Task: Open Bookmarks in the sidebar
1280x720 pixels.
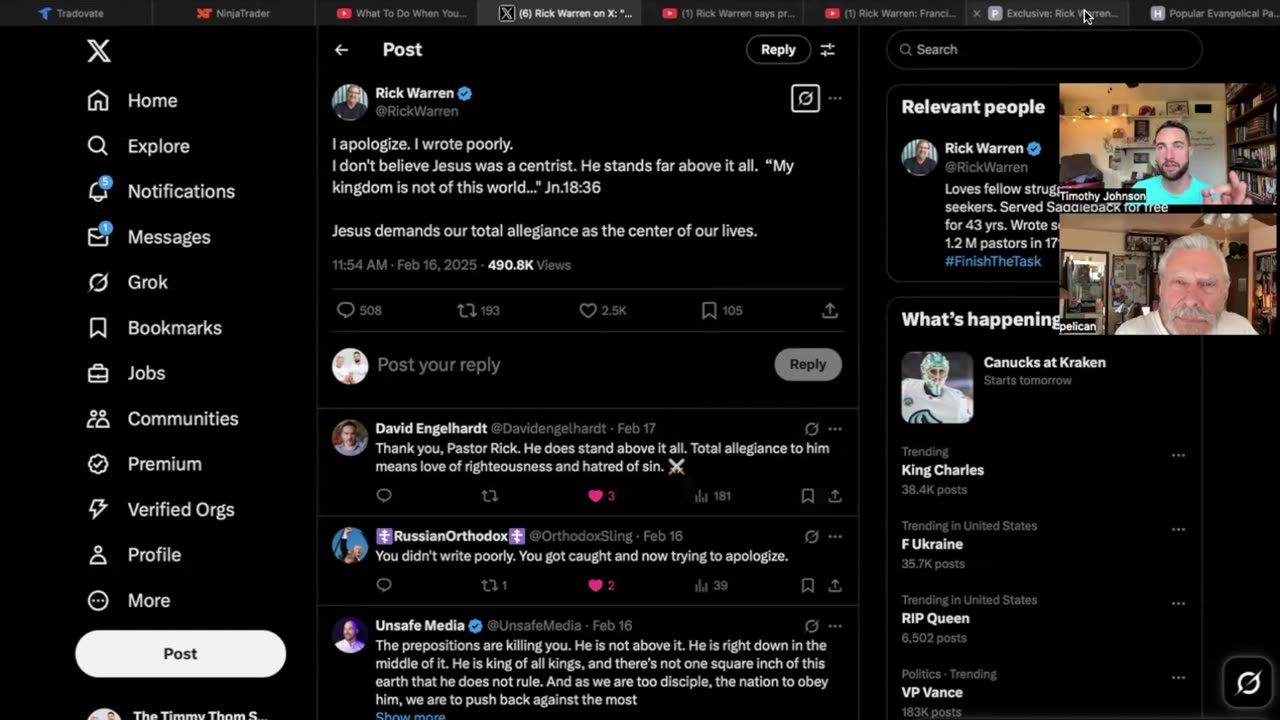Action: [x=174, y=328]
